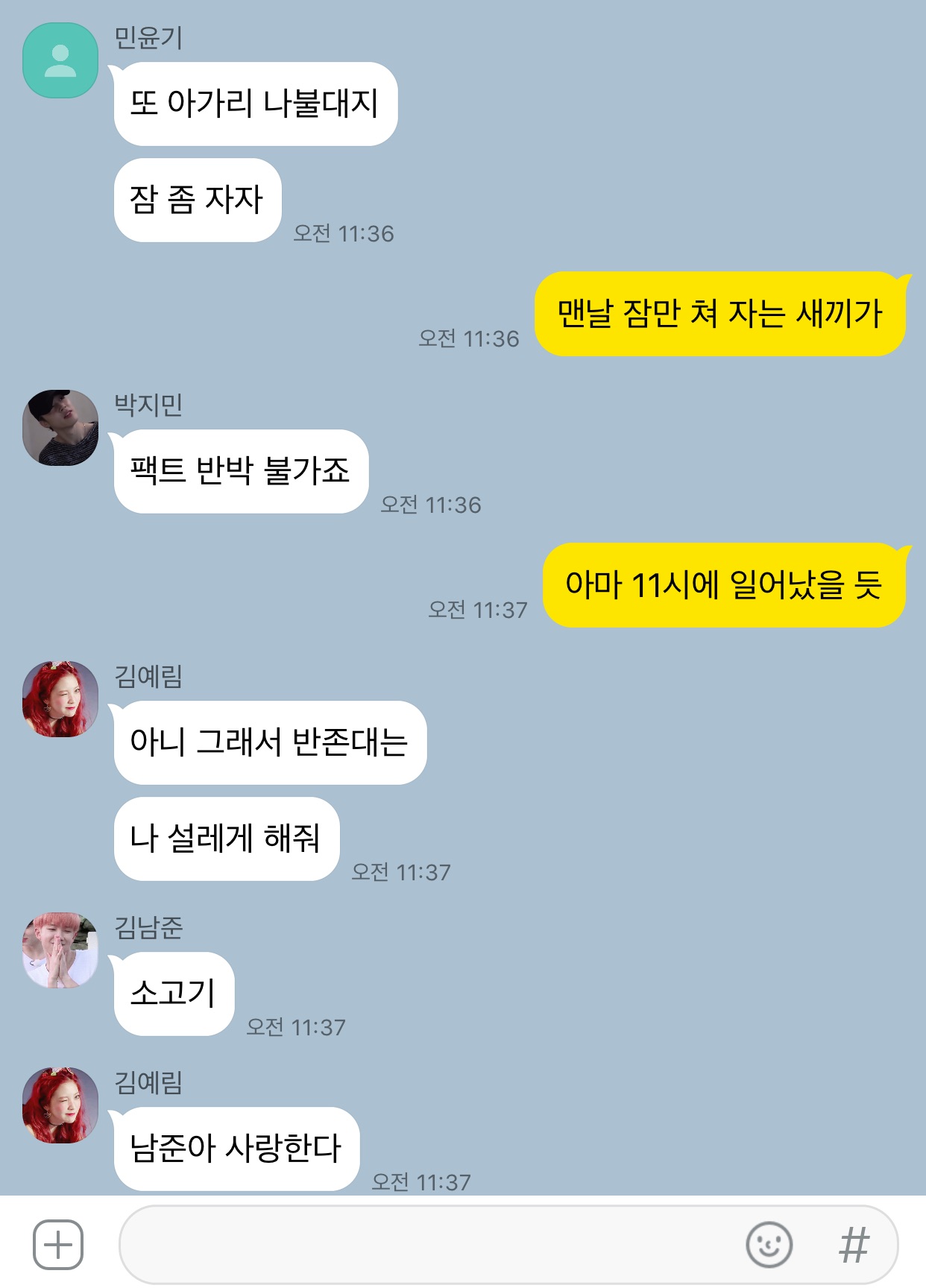This screenshot has height=1288, width=926.
Task: Open 민윤기's profile picture
Action: (x=60, y=60)
